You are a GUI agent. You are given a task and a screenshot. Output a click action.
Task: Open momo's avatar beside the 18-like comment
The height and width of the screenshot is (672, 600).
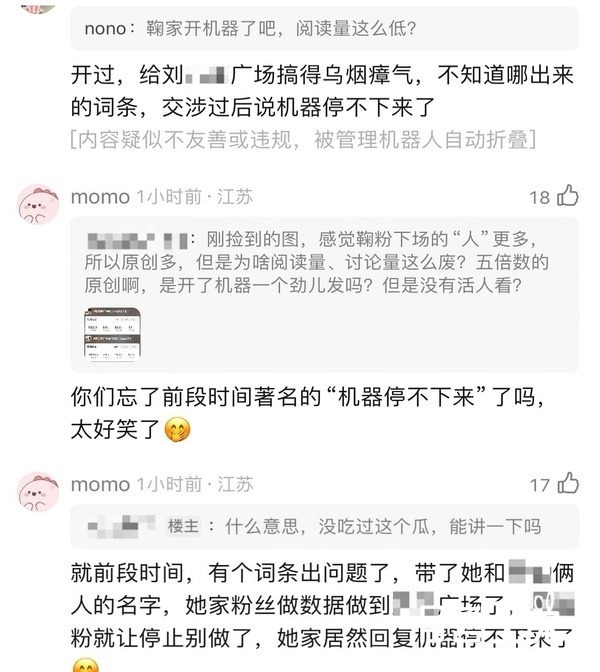coord(38,204)
